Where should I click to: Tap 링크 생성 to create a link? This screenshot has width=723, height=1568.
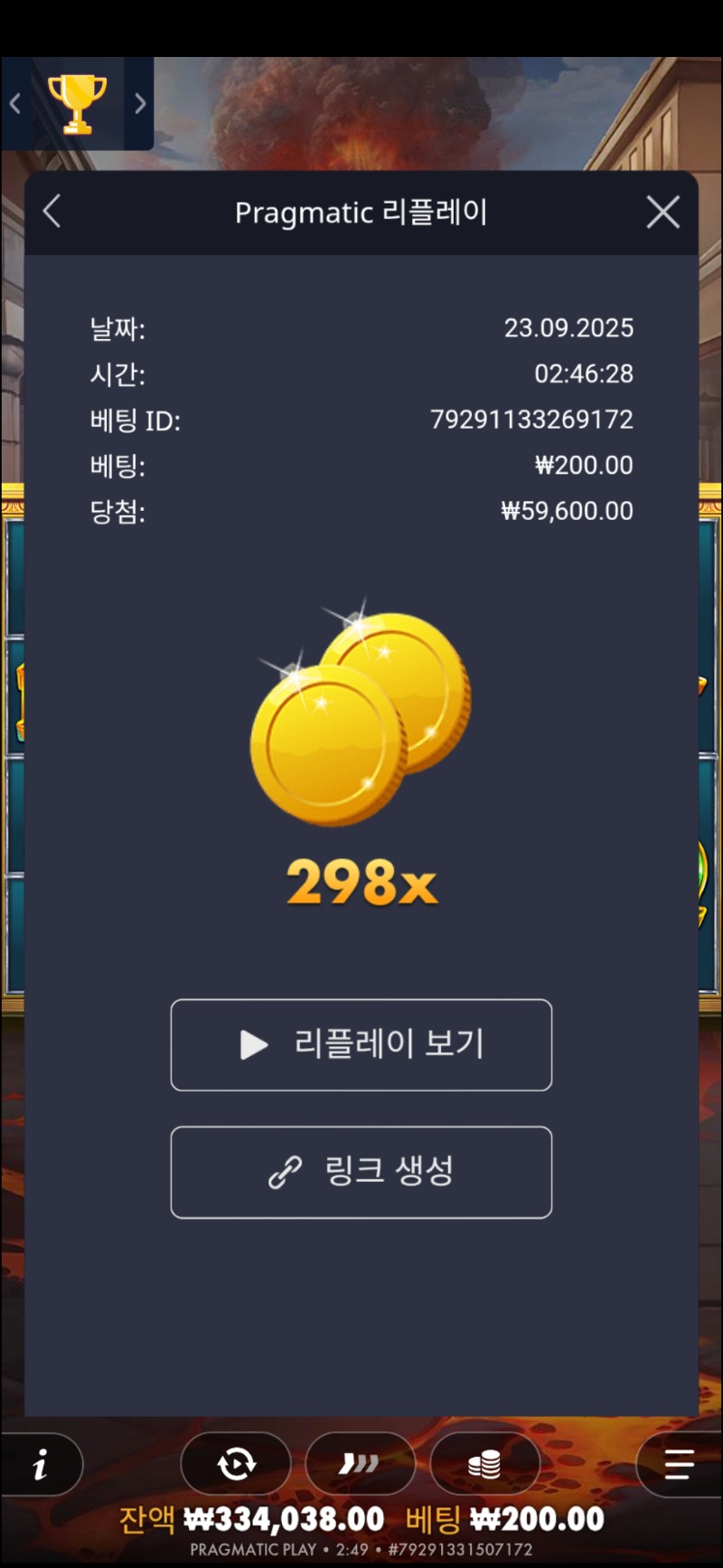tap(361, 1172)
